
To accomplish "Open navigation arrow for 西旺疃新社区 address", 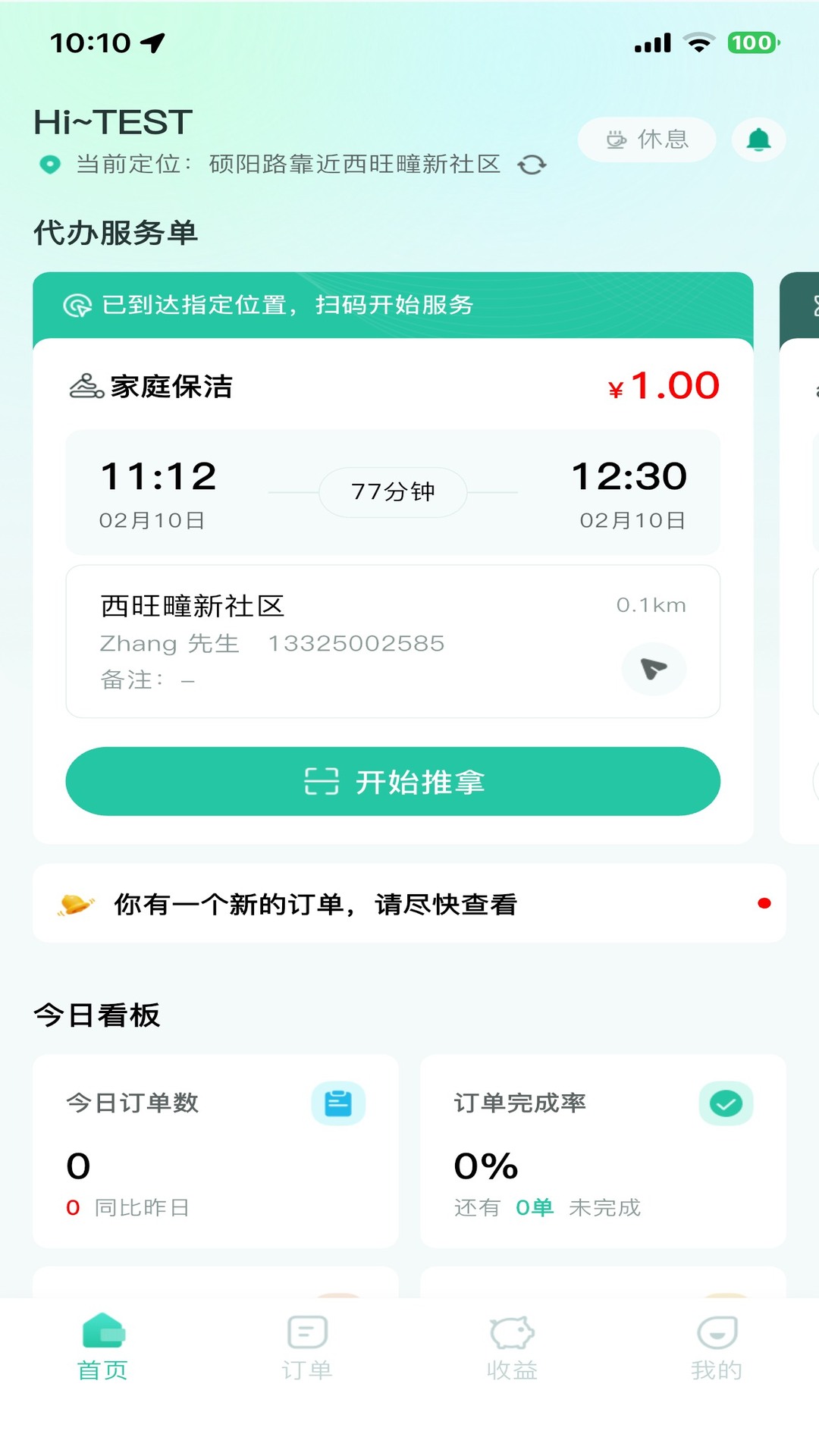I will click(654, 669).
